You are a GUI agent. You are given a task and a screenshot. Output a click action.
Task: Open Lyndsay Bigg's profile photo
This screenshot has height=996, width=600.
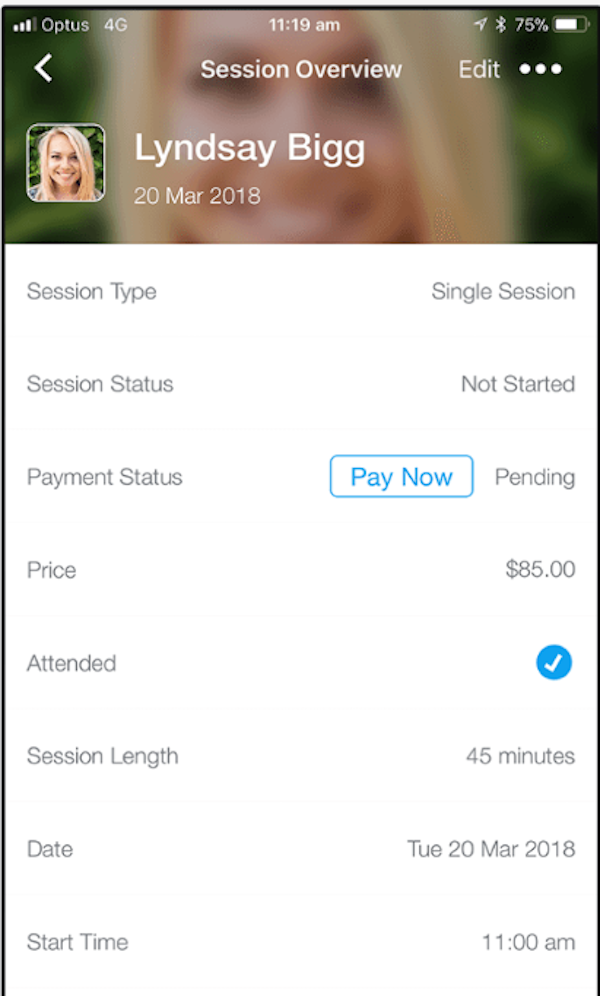click(65, 163)
